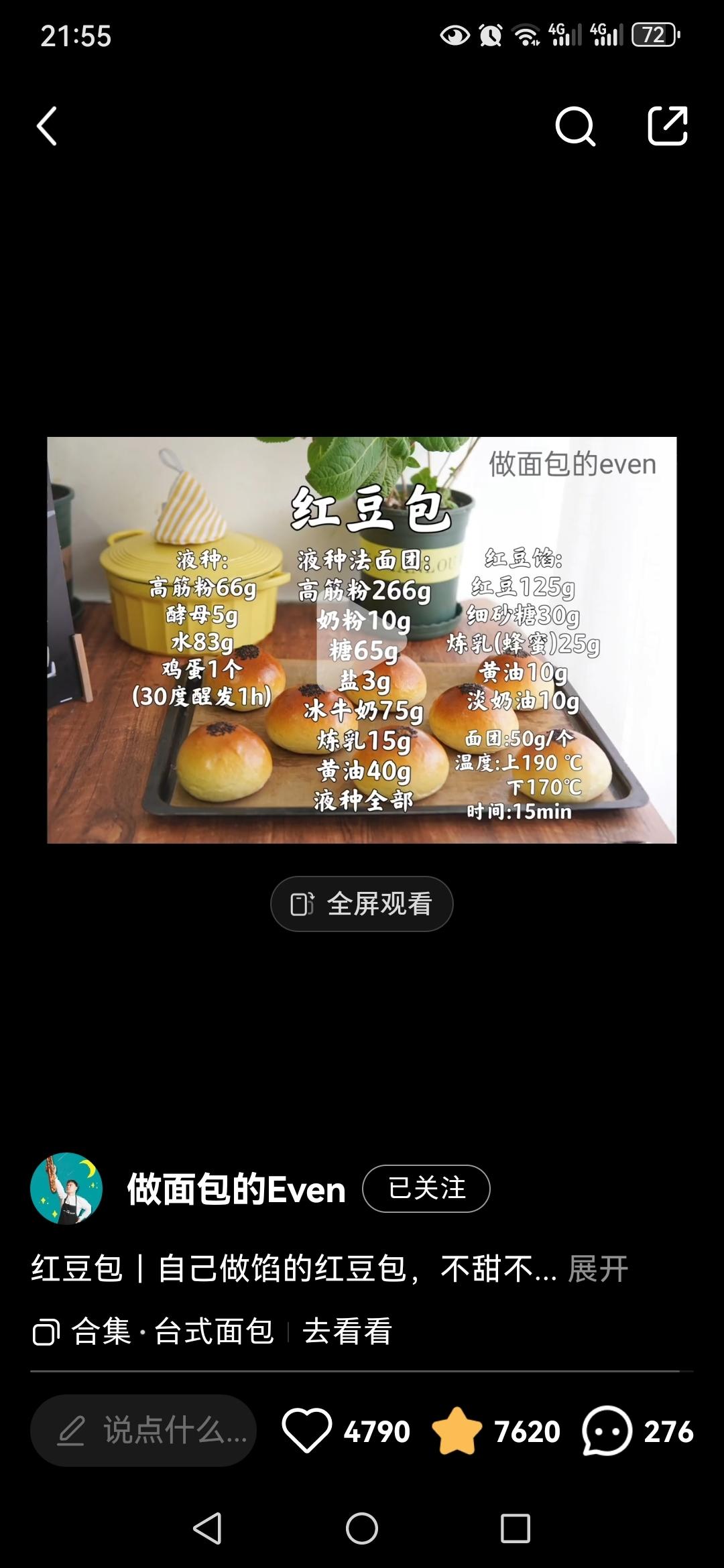This screenshot has height=1568, width=724.
Task: Play the 红豆包 video
Action: coord(362,640)
